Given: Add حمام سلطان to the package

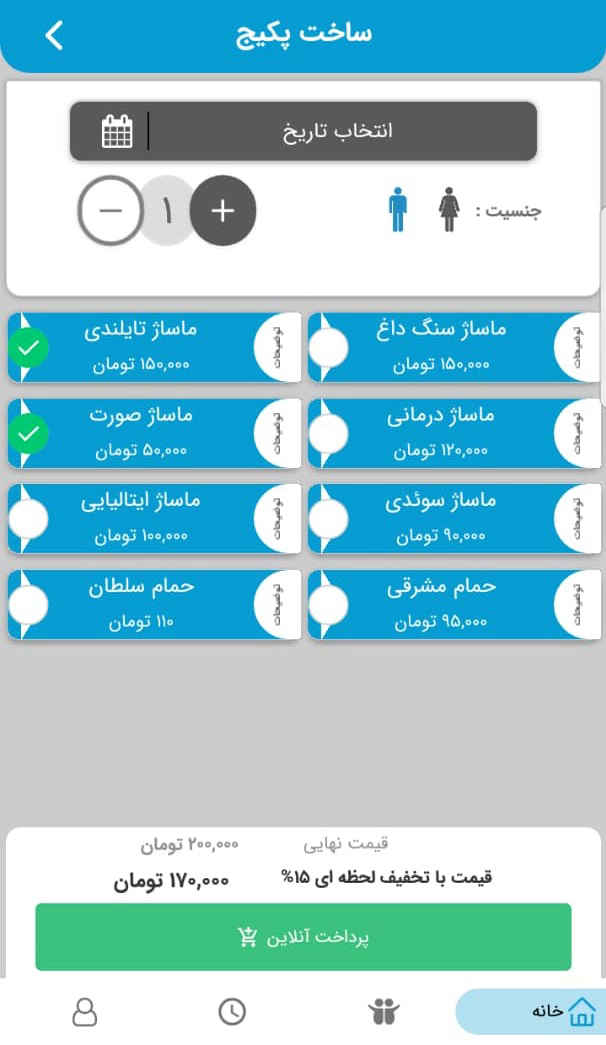Looking at the screenshot, I should [31, 604].
